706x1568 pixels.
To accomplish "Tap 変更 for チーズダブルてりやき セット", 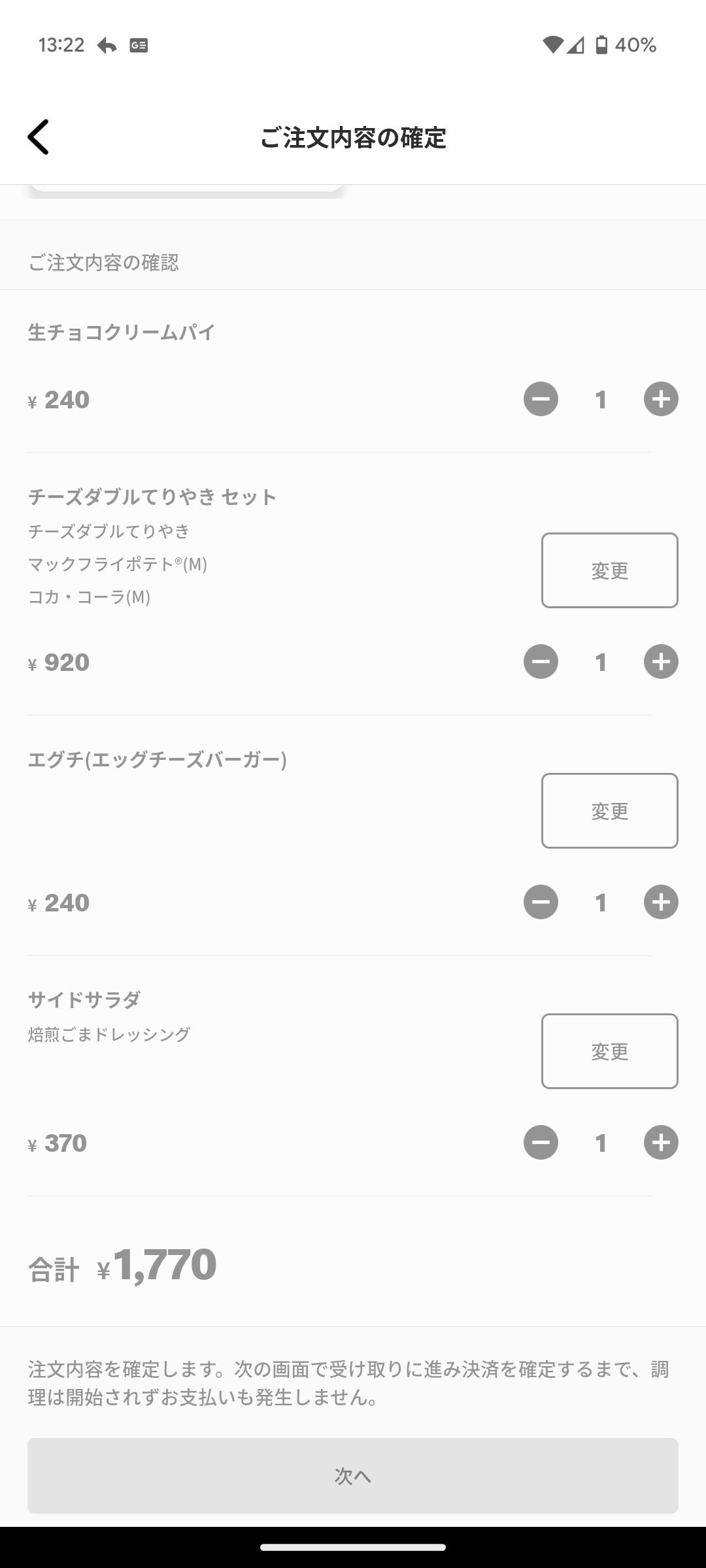I will click(x=609, y=570).
